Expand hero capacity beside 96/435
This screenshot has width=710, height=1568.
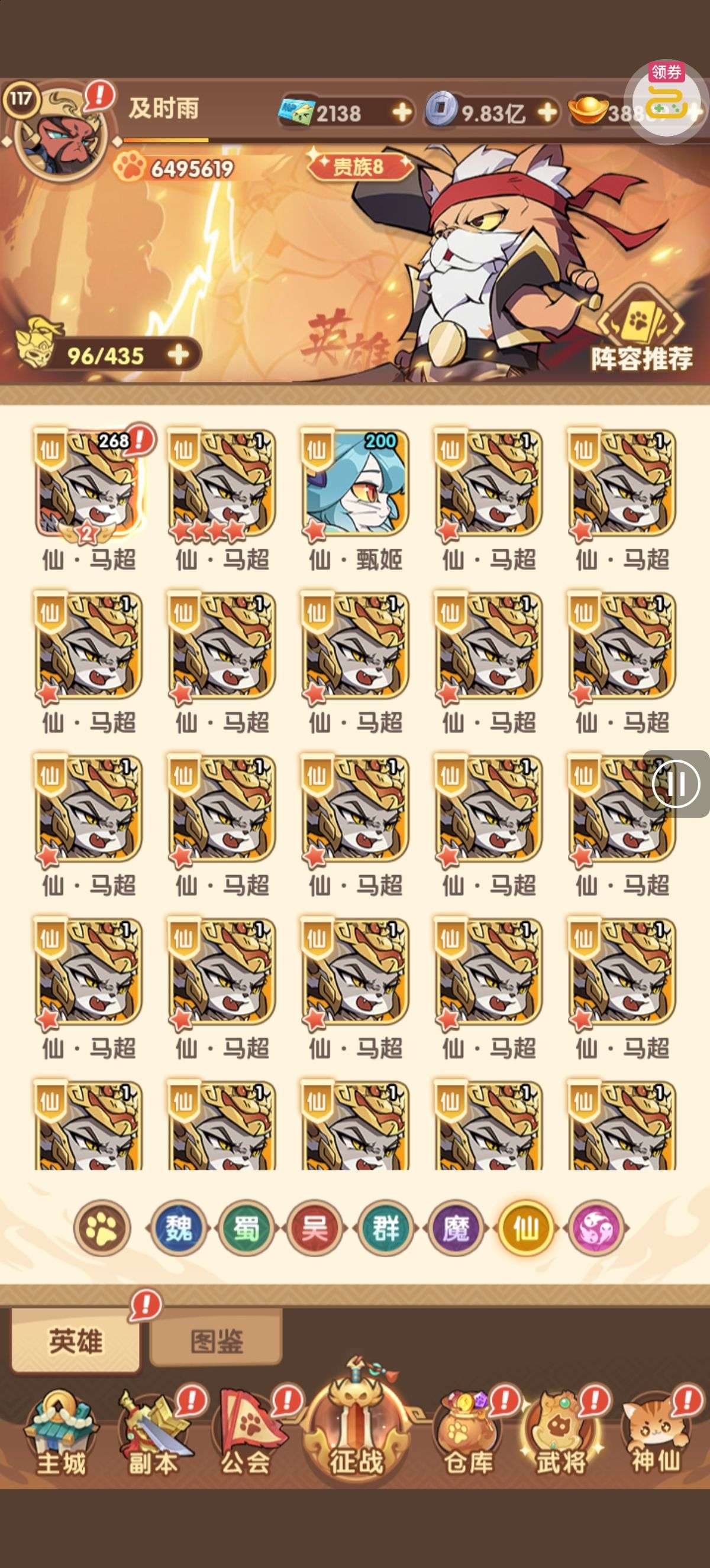point(179,354)
